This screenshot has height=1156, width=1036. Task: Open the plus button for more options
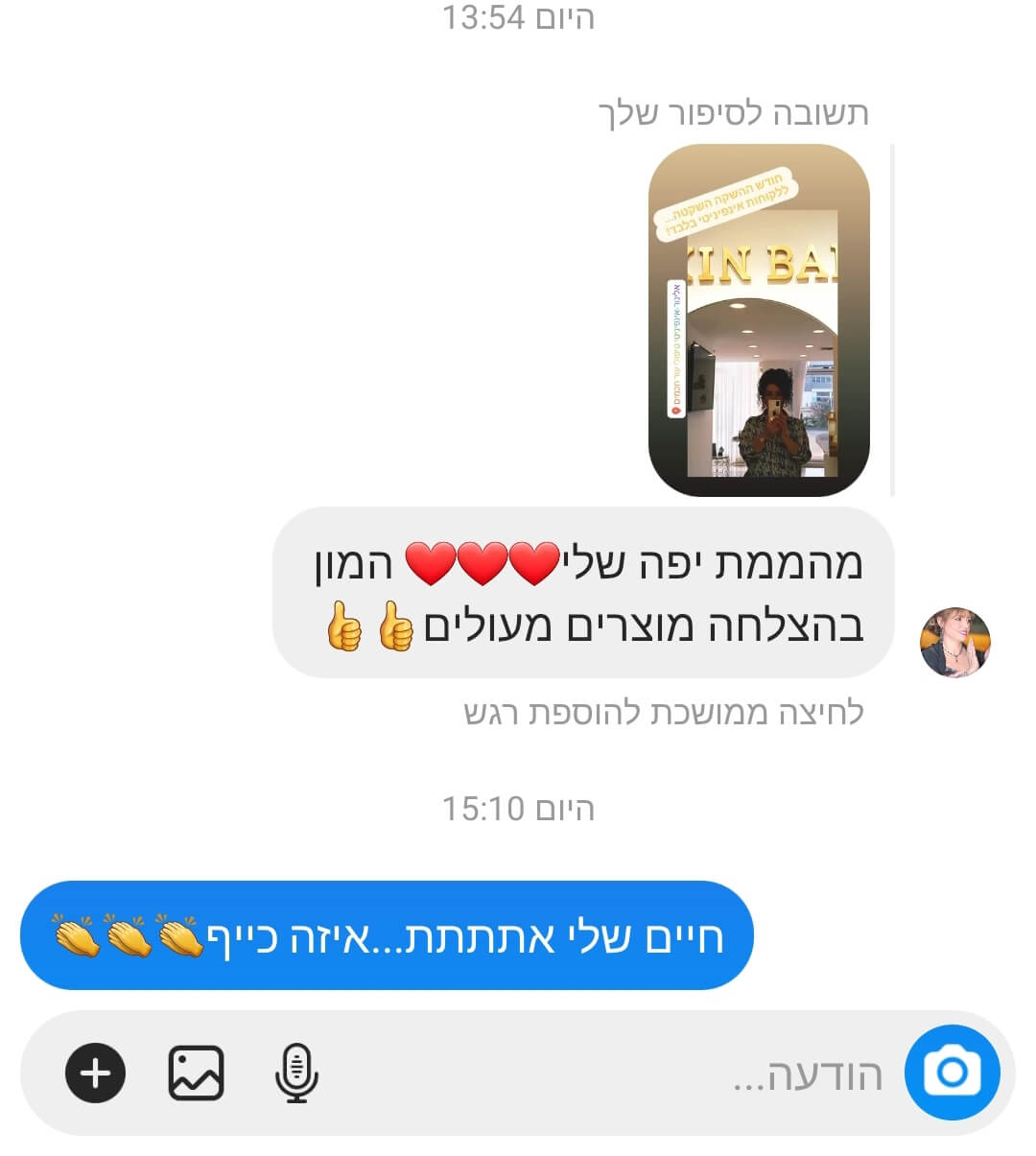(95, 1073)
